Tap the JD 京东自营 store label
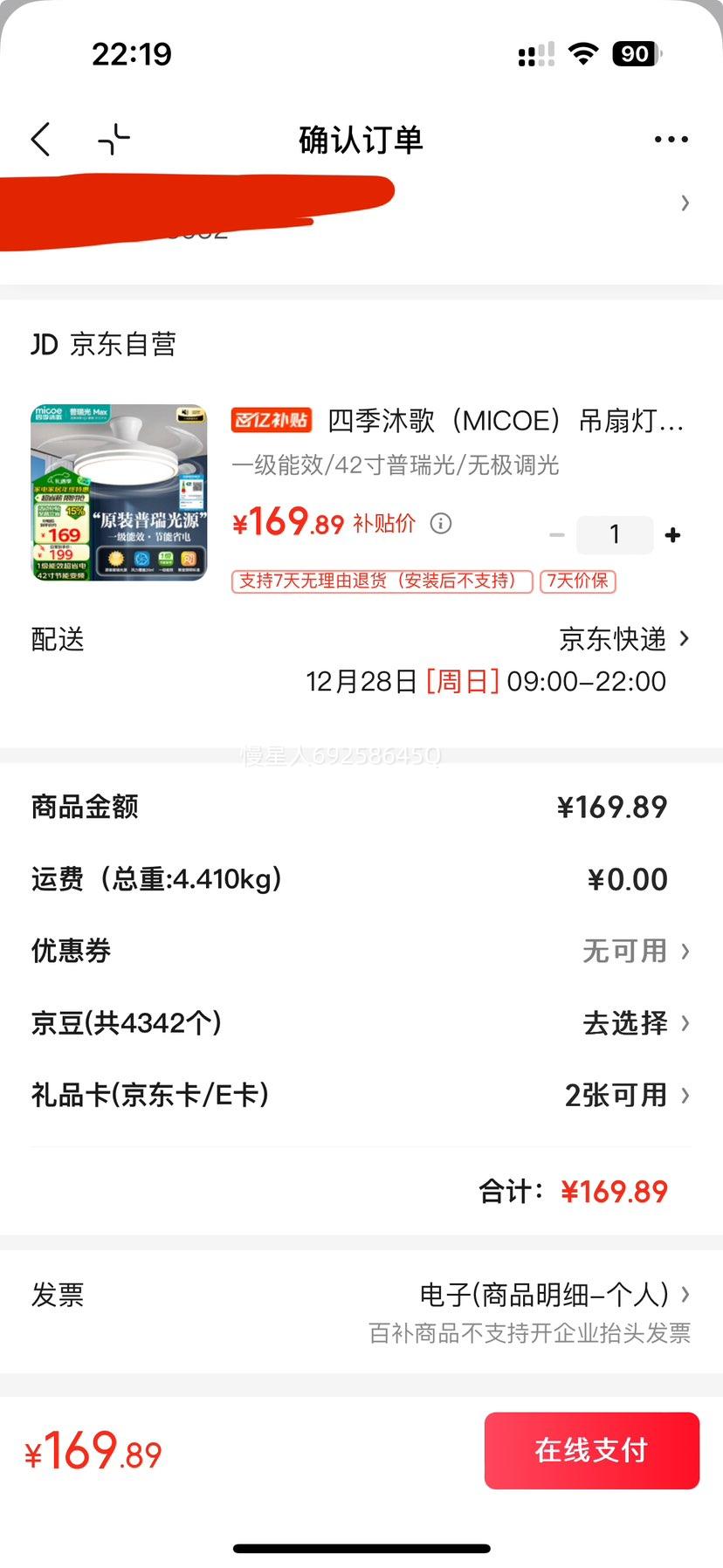This screenshot has height=1568, width=723. pyautogui.click(x=103, y=344)
